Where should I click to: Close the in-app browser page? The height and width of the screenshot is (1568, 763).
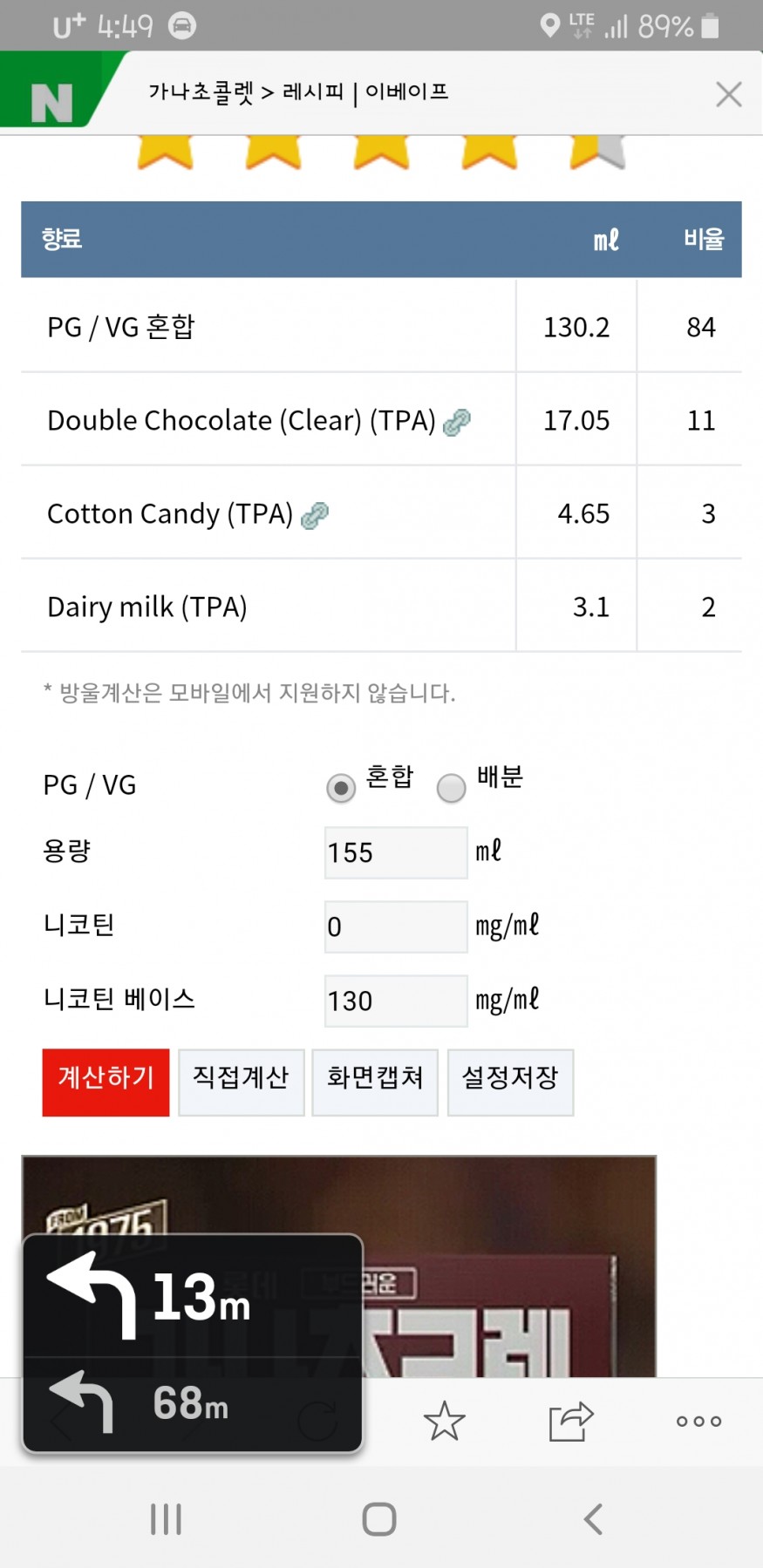point(728,94)
